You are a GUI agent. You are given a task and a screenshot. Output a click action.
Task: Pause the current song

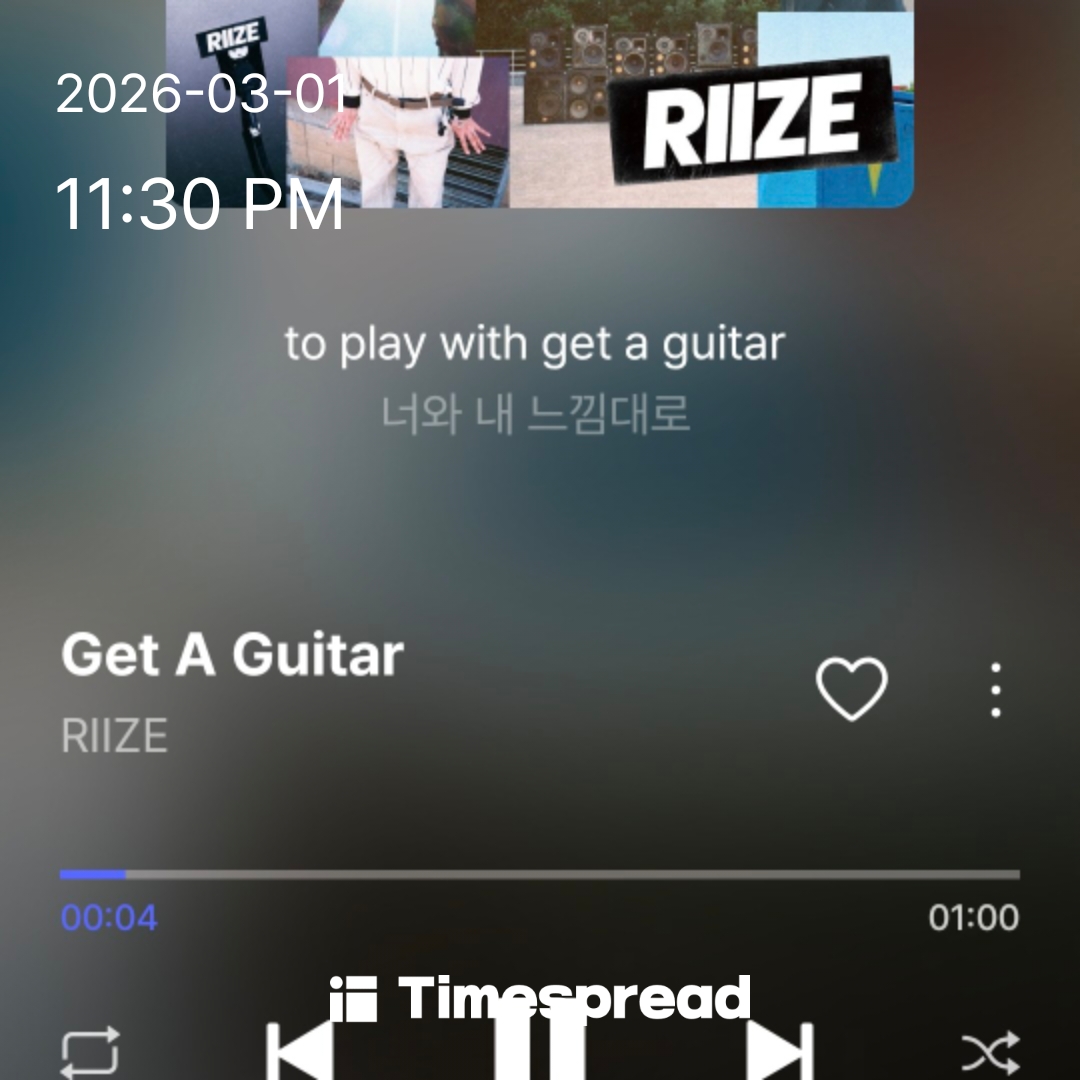tap(540, 1050)
